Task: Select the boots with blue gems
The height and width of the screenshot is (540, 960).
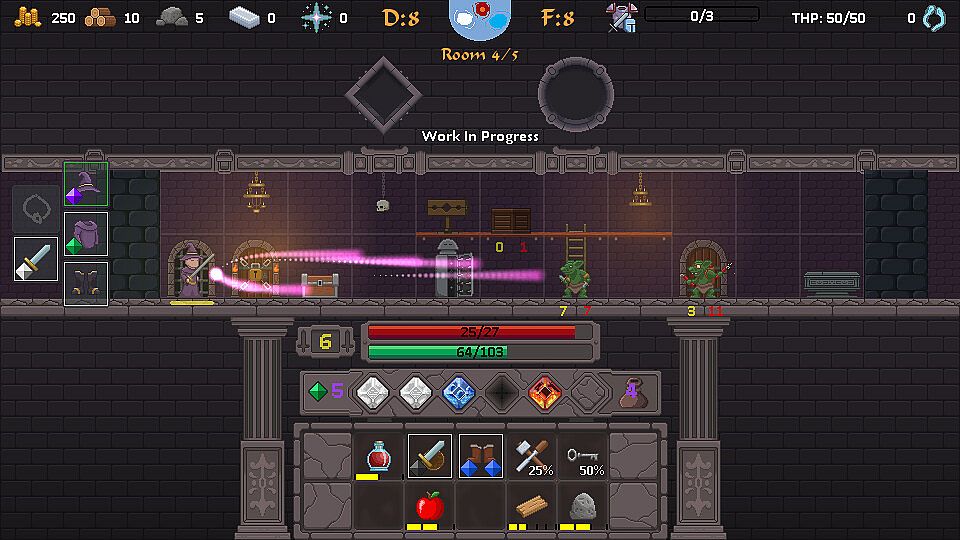Action: coord(480,457)
